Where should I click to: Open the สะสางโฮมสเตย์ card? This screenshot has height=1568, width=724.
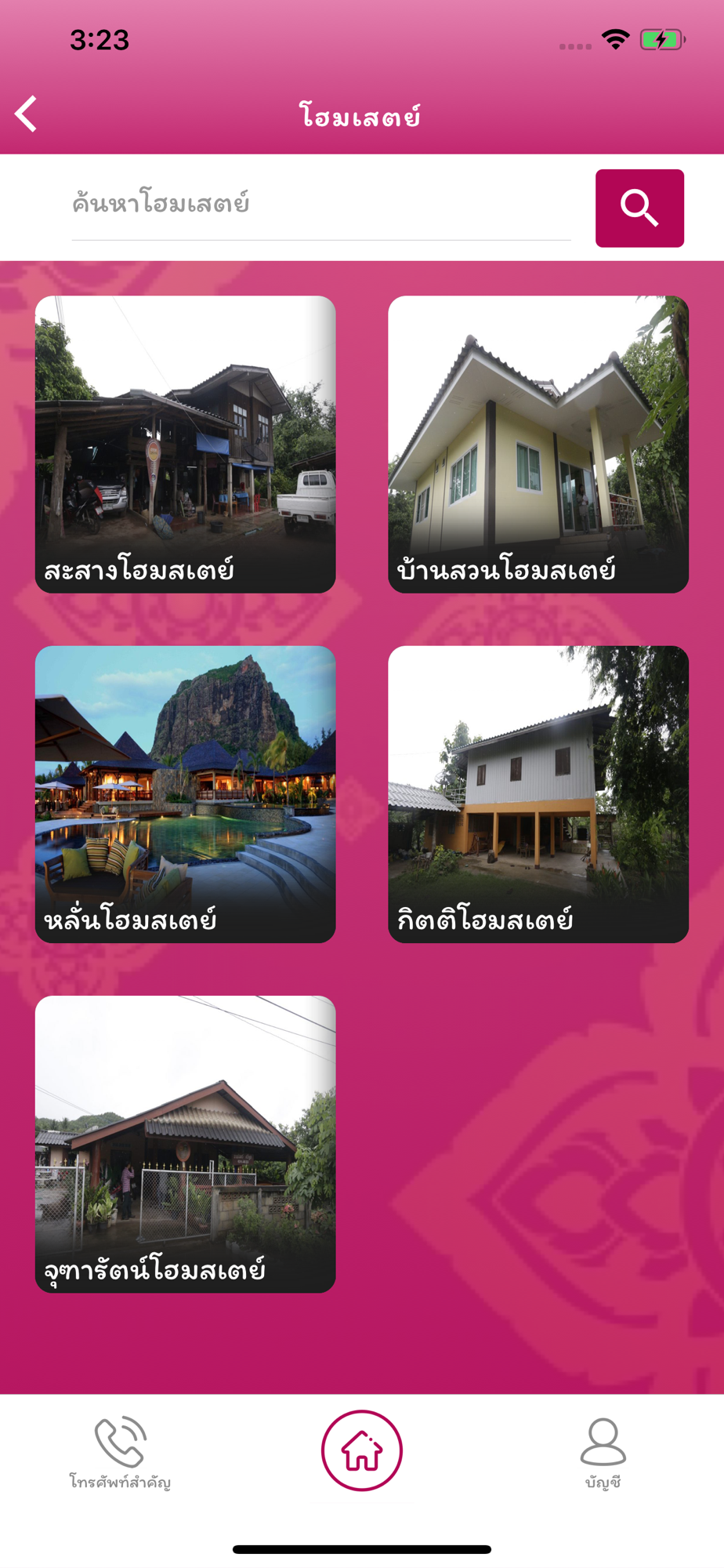click(186, 445)
